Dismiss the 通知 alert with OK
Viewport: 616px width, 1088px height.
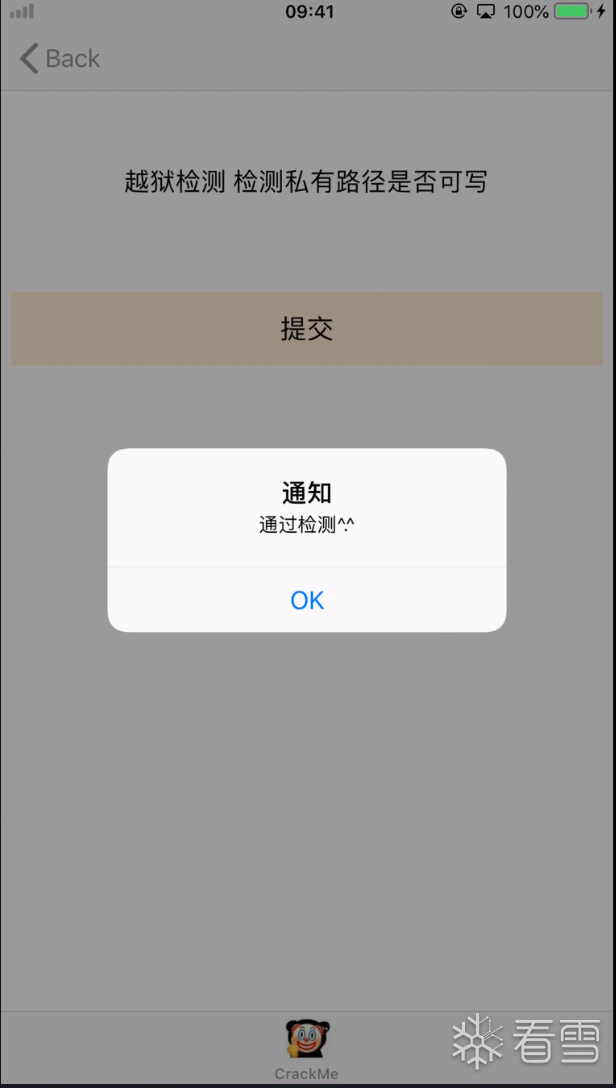[x=307, y=600]
